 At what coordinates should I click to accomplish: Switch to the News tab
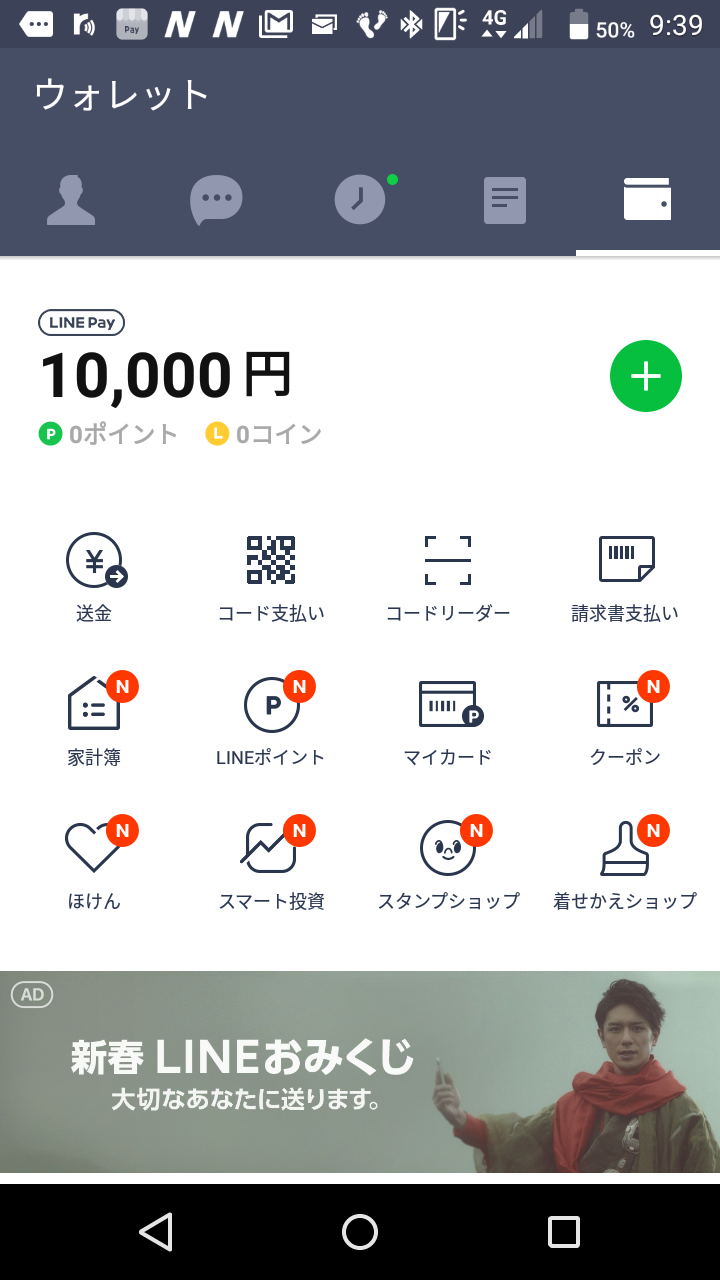[504, 199]
